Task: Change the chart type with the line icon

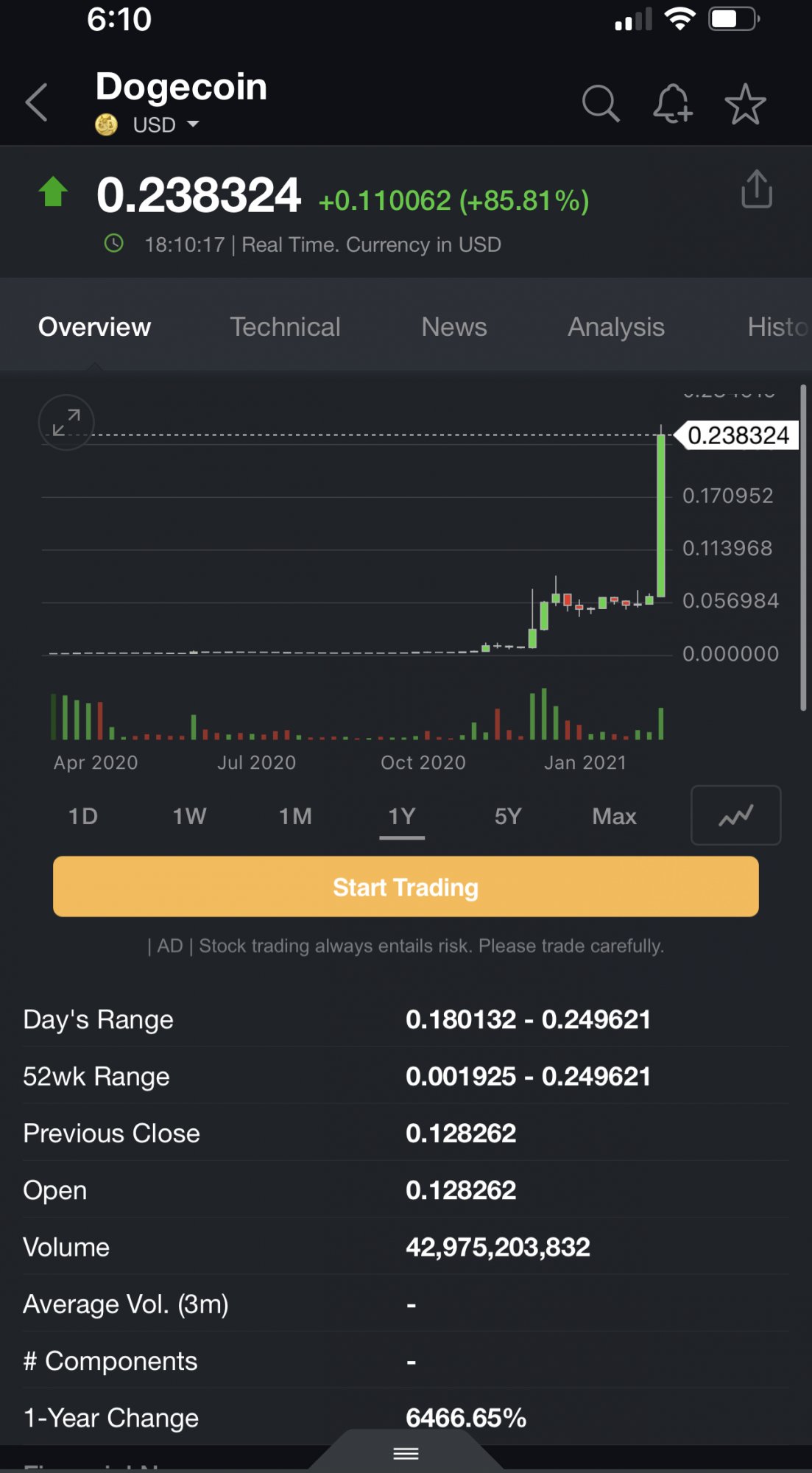Action: pyautogui.click(x=735, y=815)
